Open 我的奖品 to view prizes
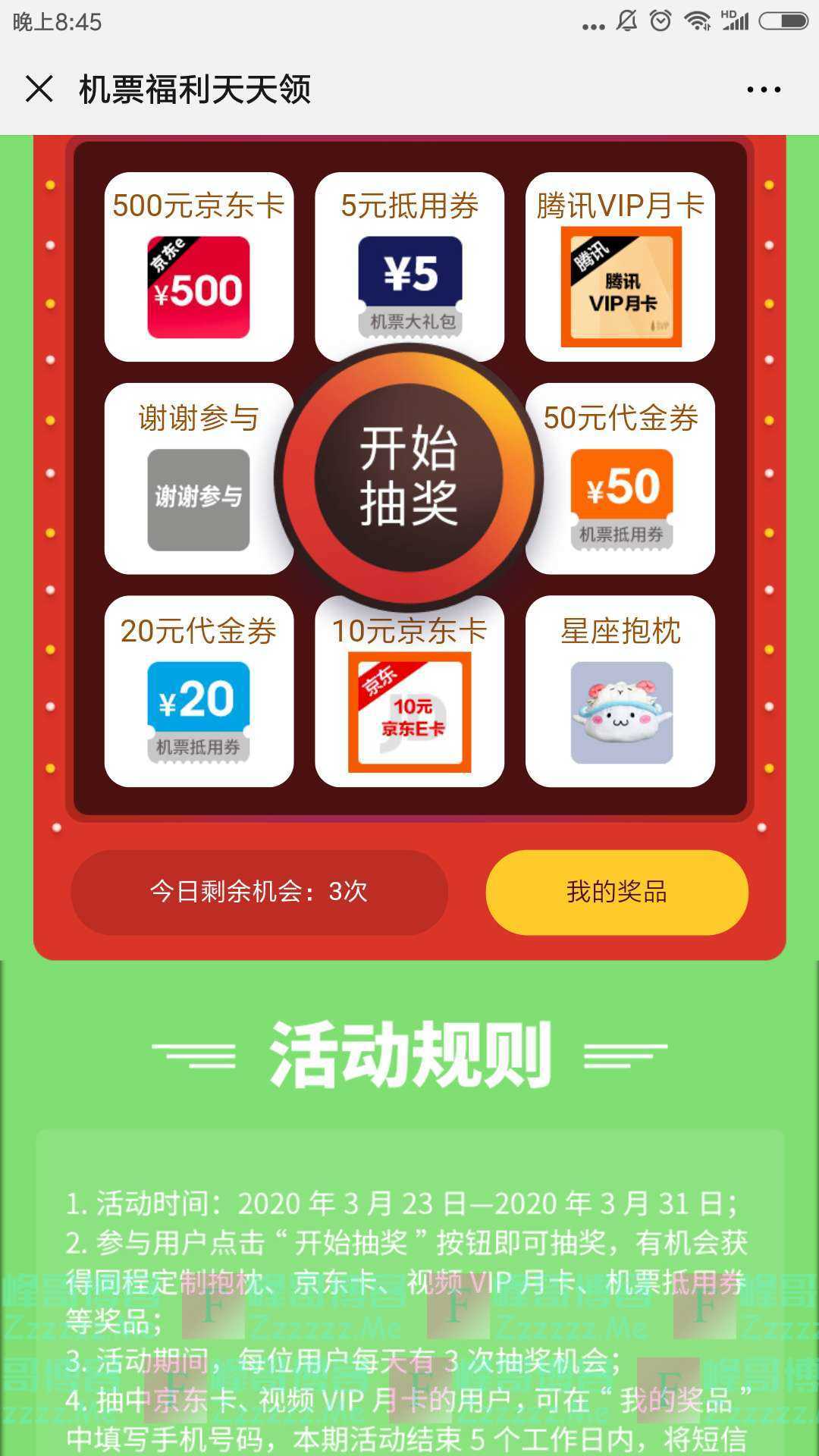The height and width of the screenshot is (1456, 819). (x=617, y=892)
